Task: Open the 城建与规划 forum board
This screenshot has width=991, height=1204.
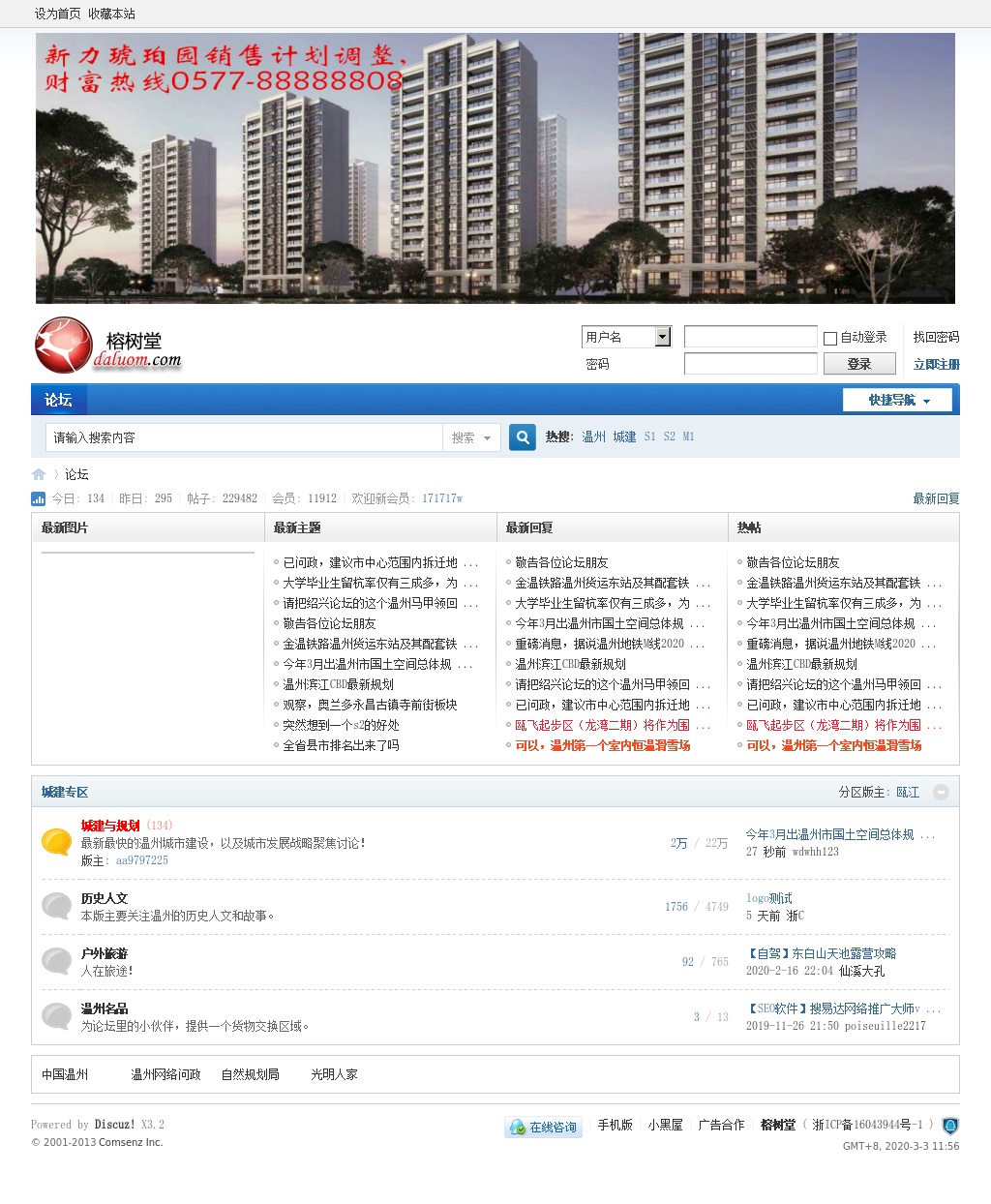Action: (x=110, y=826)
